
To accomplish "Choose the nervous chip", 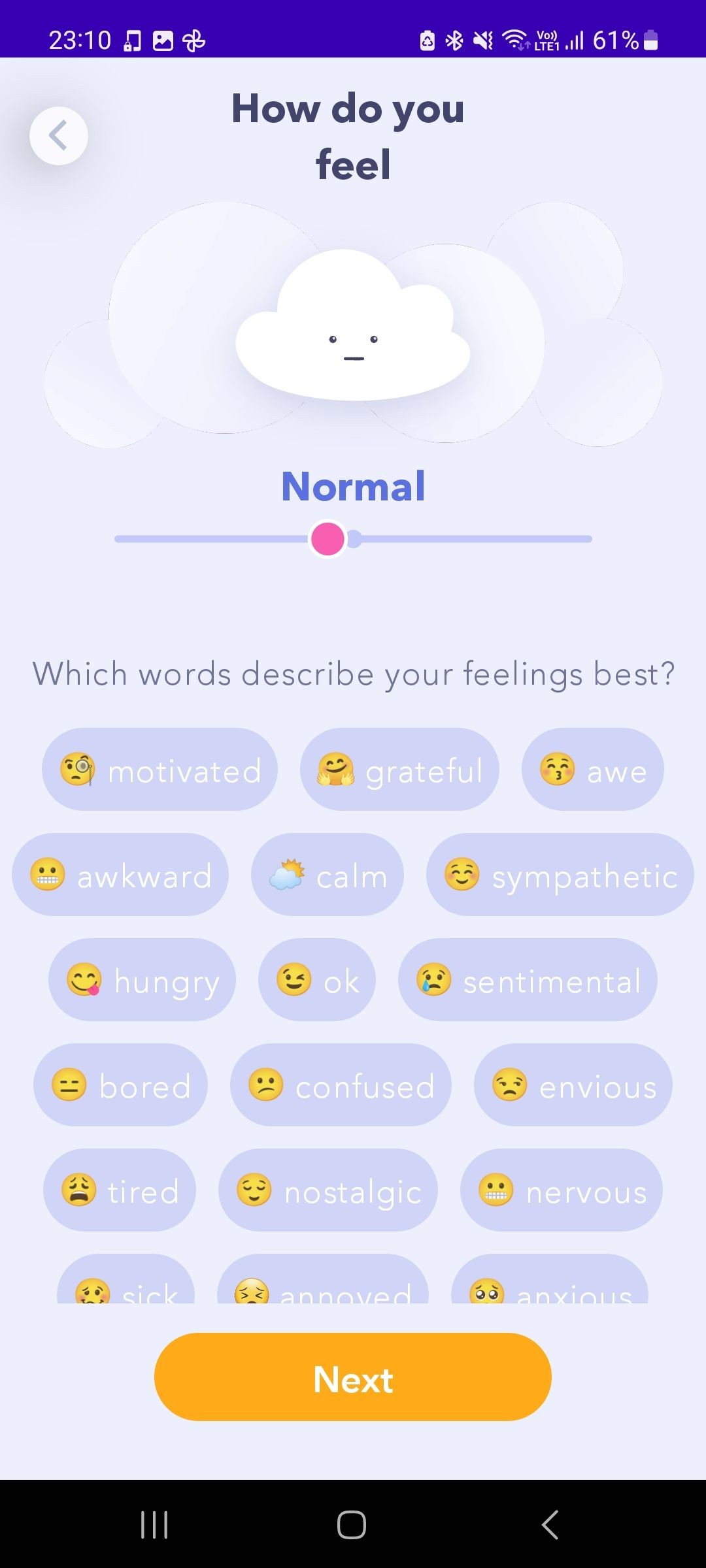I will 561,1190.
